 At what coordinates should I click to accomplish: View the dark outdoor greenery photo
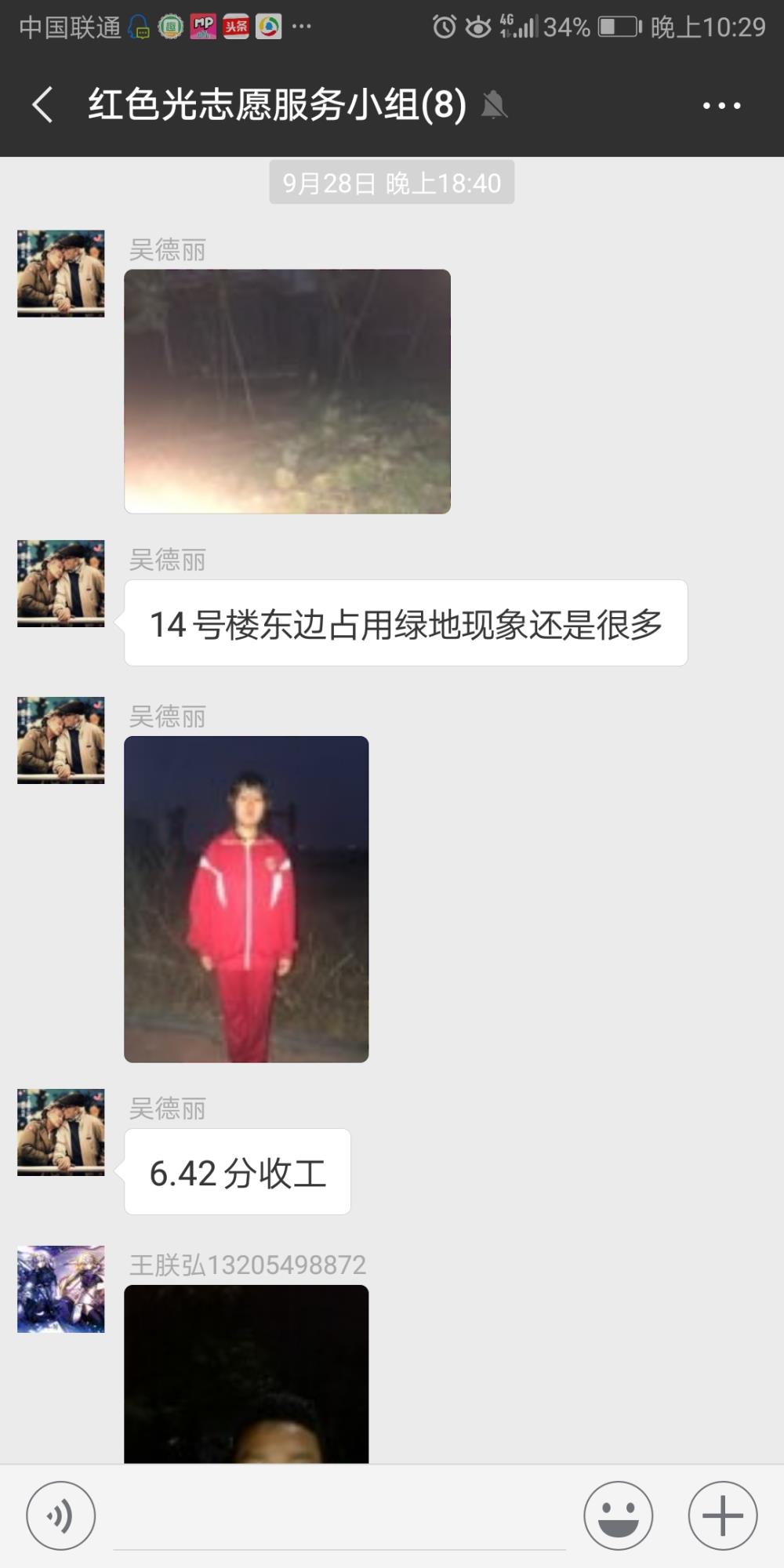[287, 391]
